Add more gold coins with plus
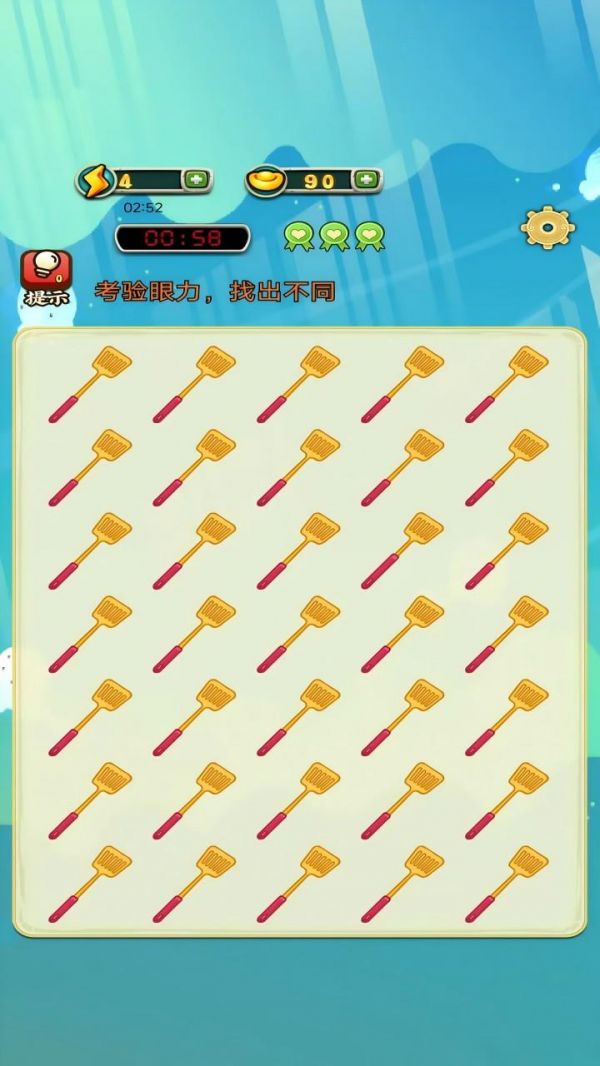This screenshot has width=600, height=1066. (x=367, y=180)
